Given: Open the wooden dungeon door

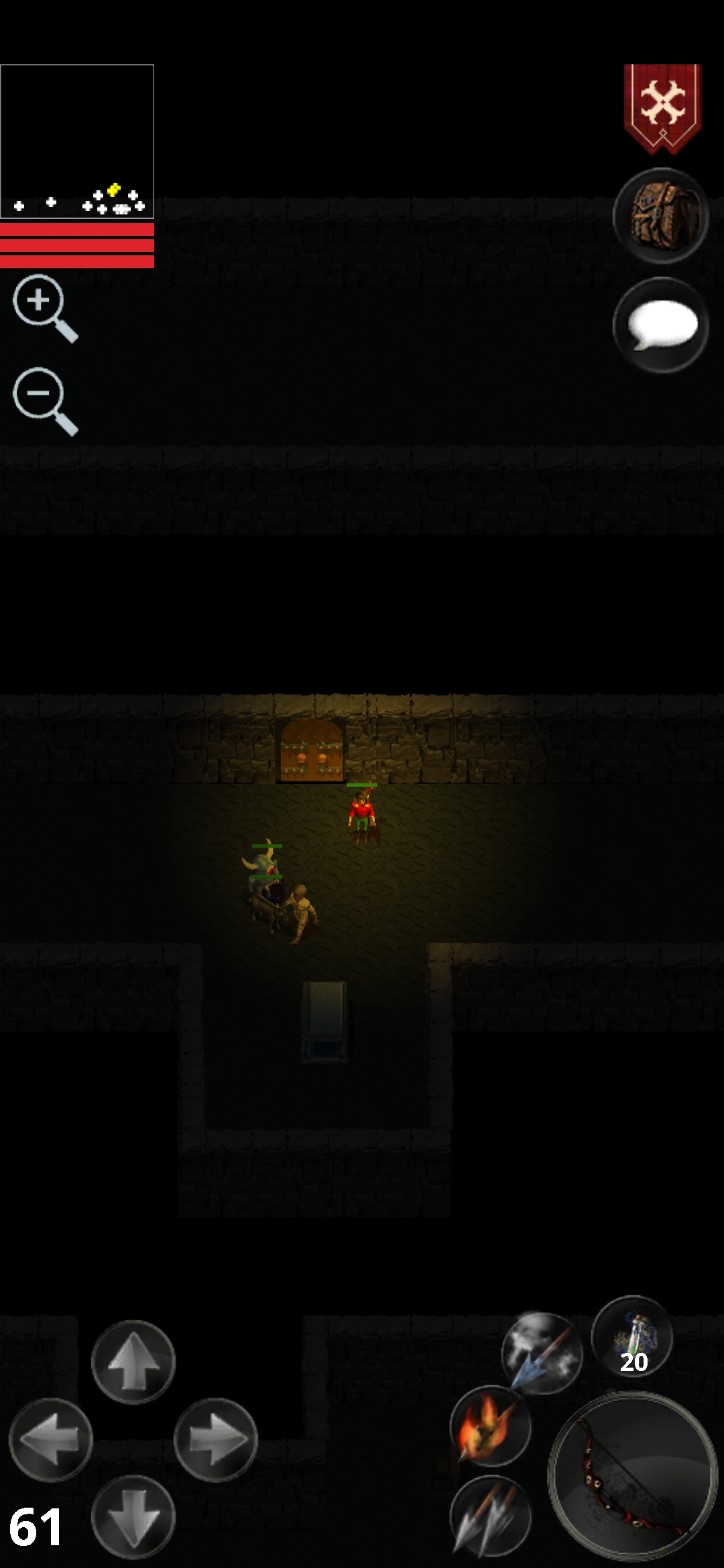Looking at the screenshot, I should (312, 750).
